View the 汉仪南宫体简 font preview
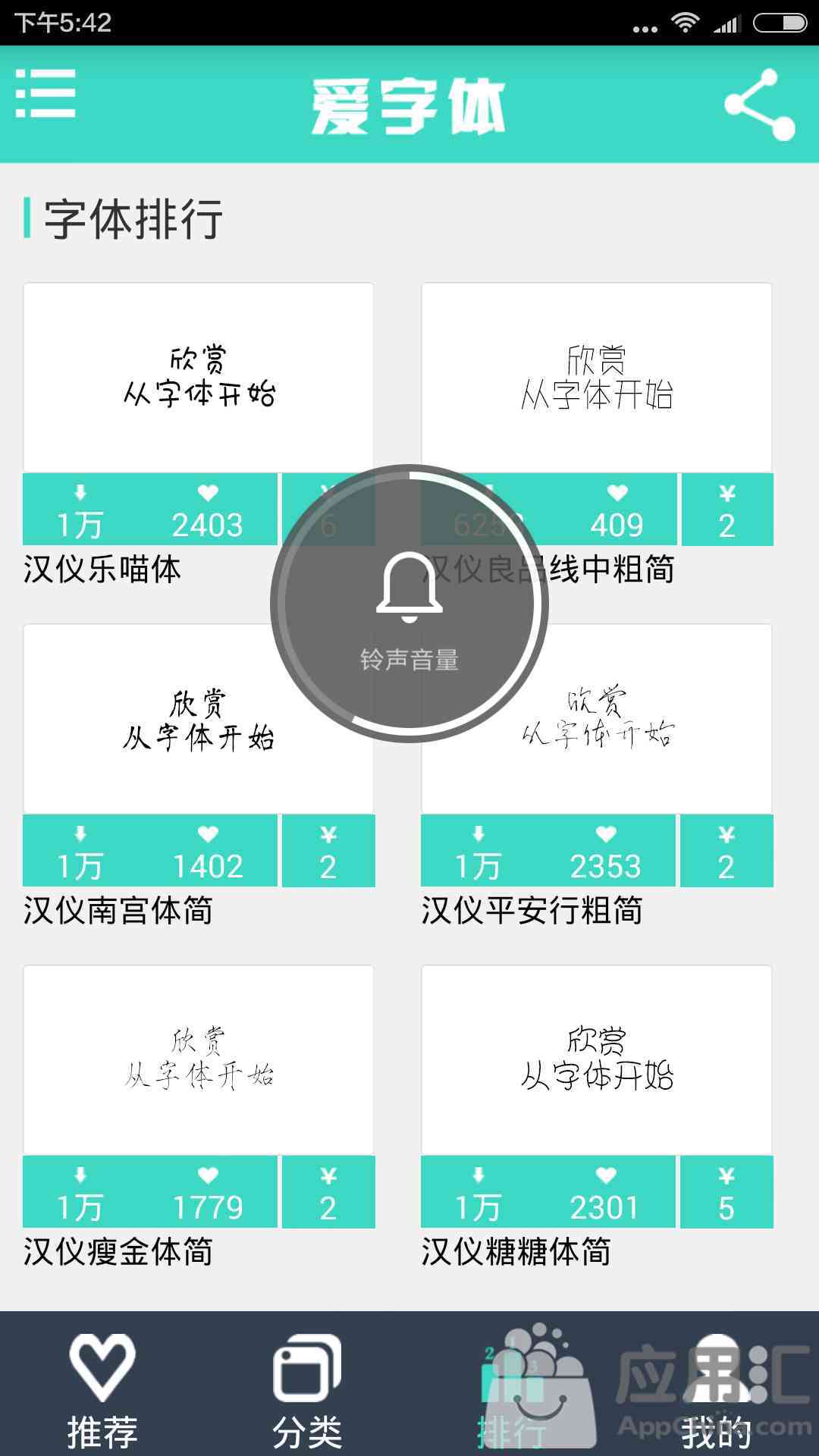 [199, 718]
